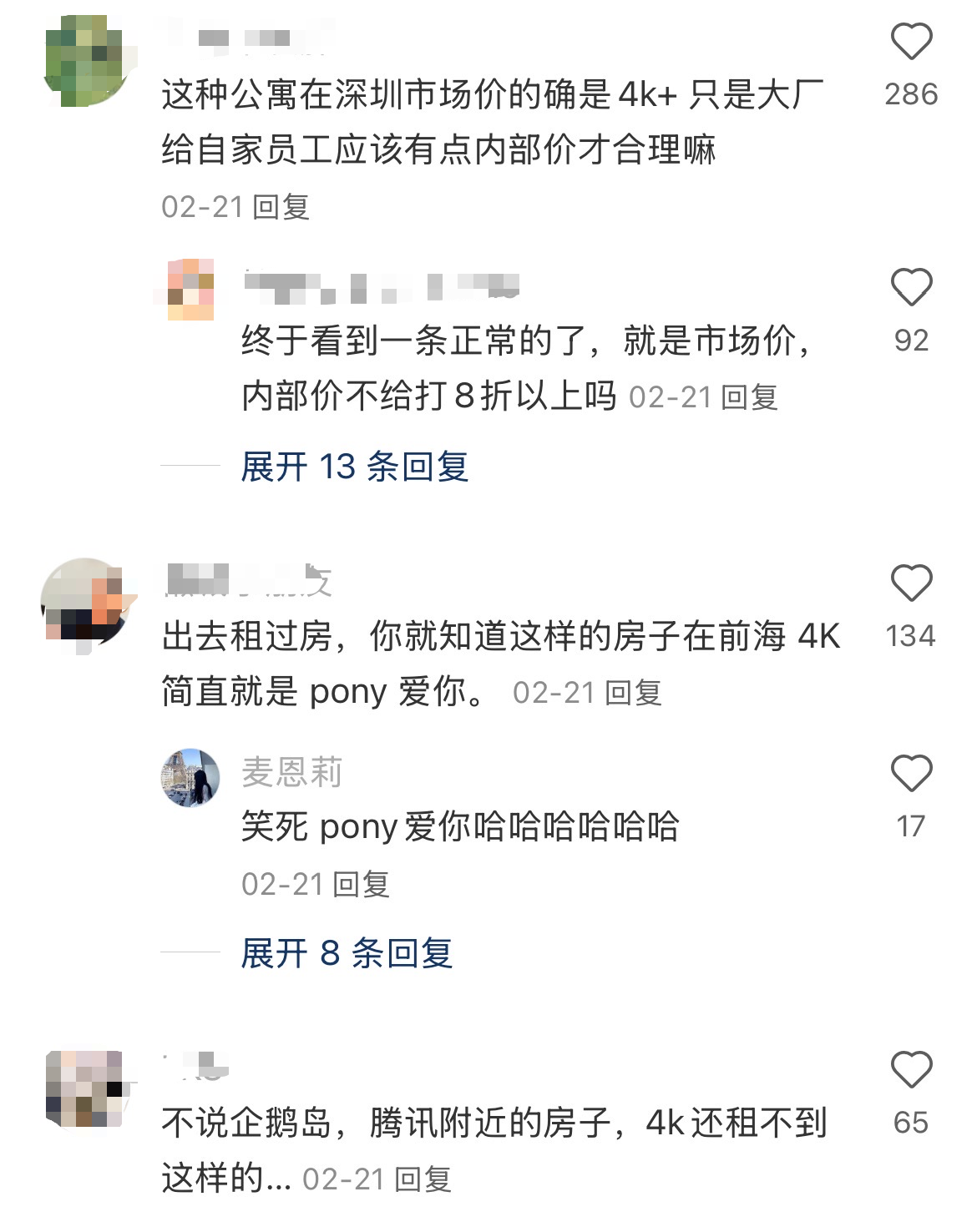The height and width of the screenshot is (1232, 977).
Task: Open 麦恩莉's username link
Action: coord(292,773)
